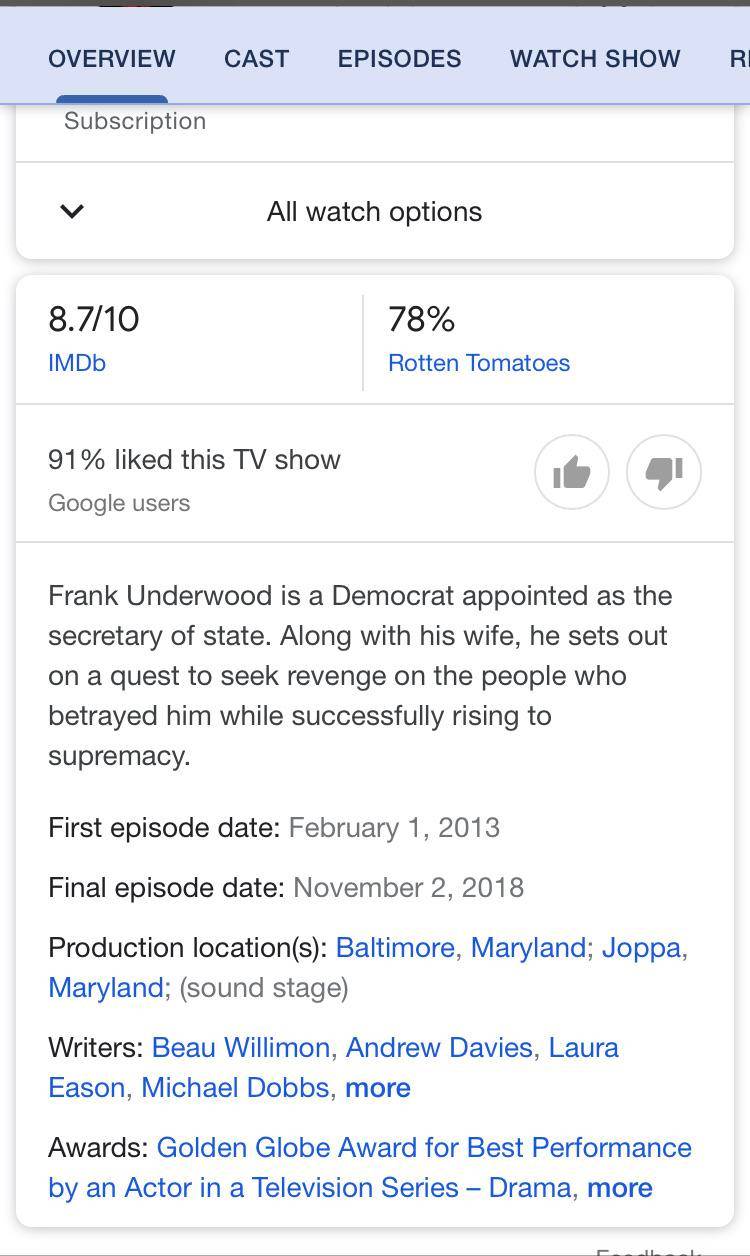750x1256 pixels.
Task: Click the thumbs down icon
Action: point(663,471)
